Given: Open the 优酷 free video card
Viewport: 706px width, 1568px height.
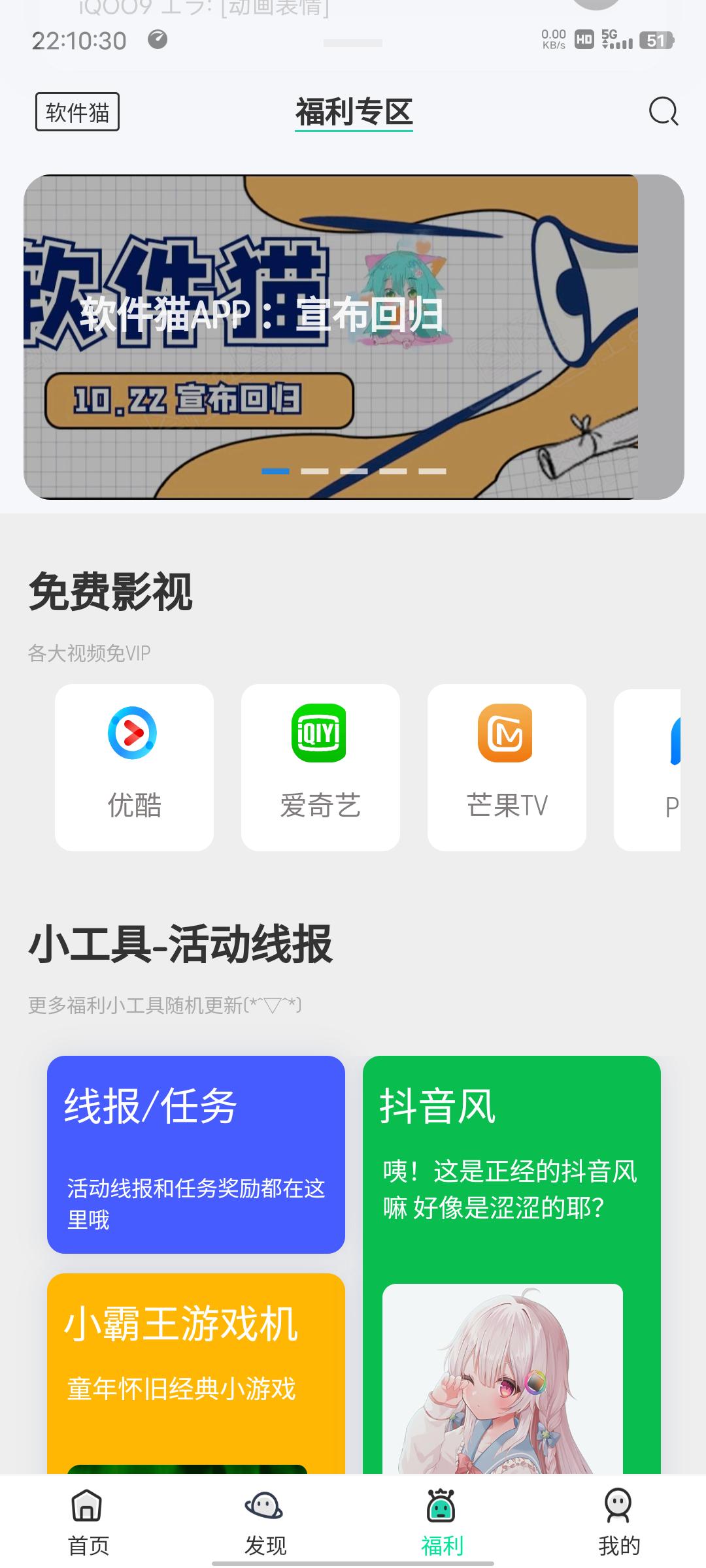Looking at the screenshot, I should click(x=134, y=767).
